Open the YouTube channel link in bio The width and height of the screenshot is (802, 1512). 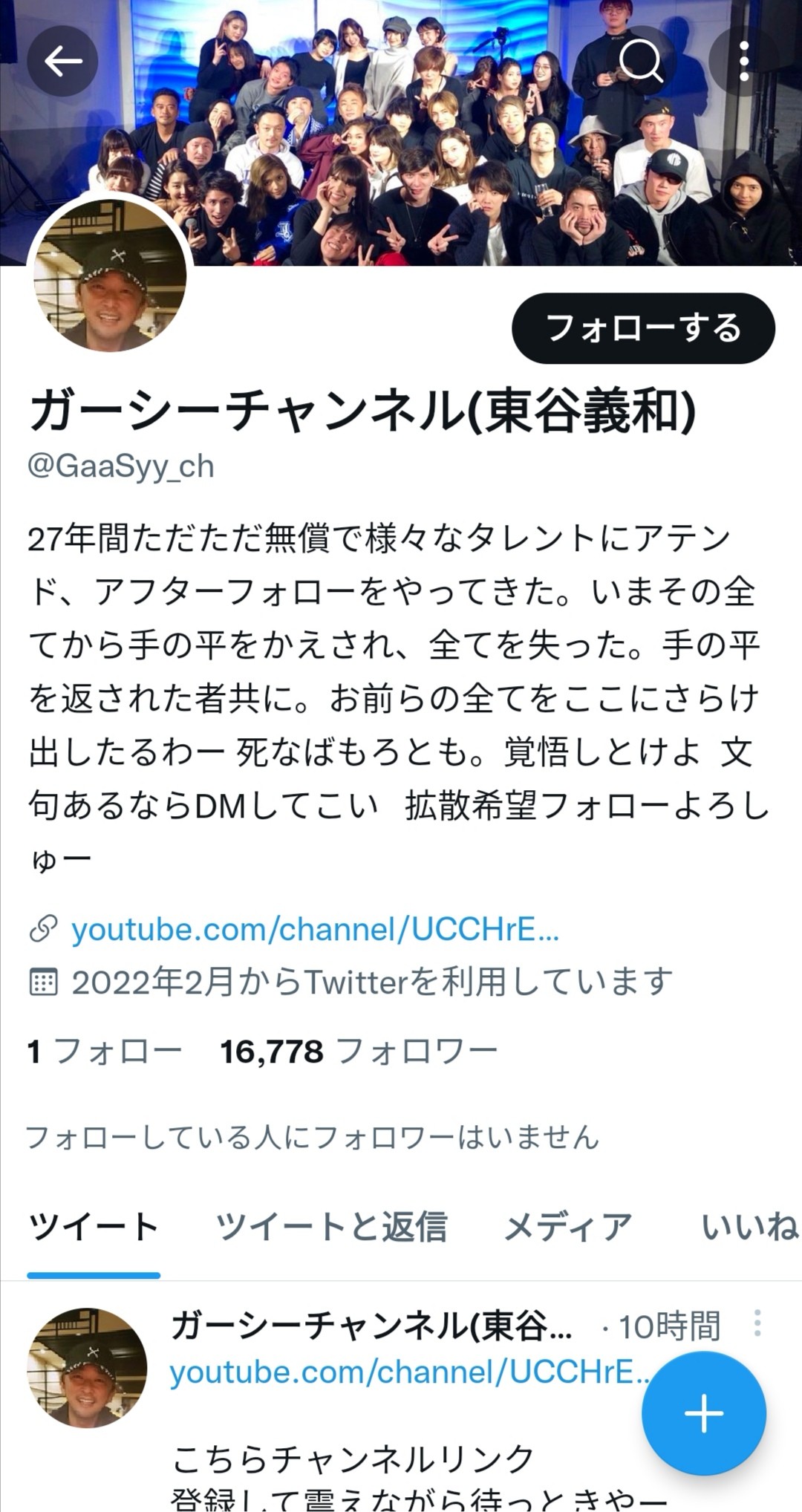click(315, 929)
